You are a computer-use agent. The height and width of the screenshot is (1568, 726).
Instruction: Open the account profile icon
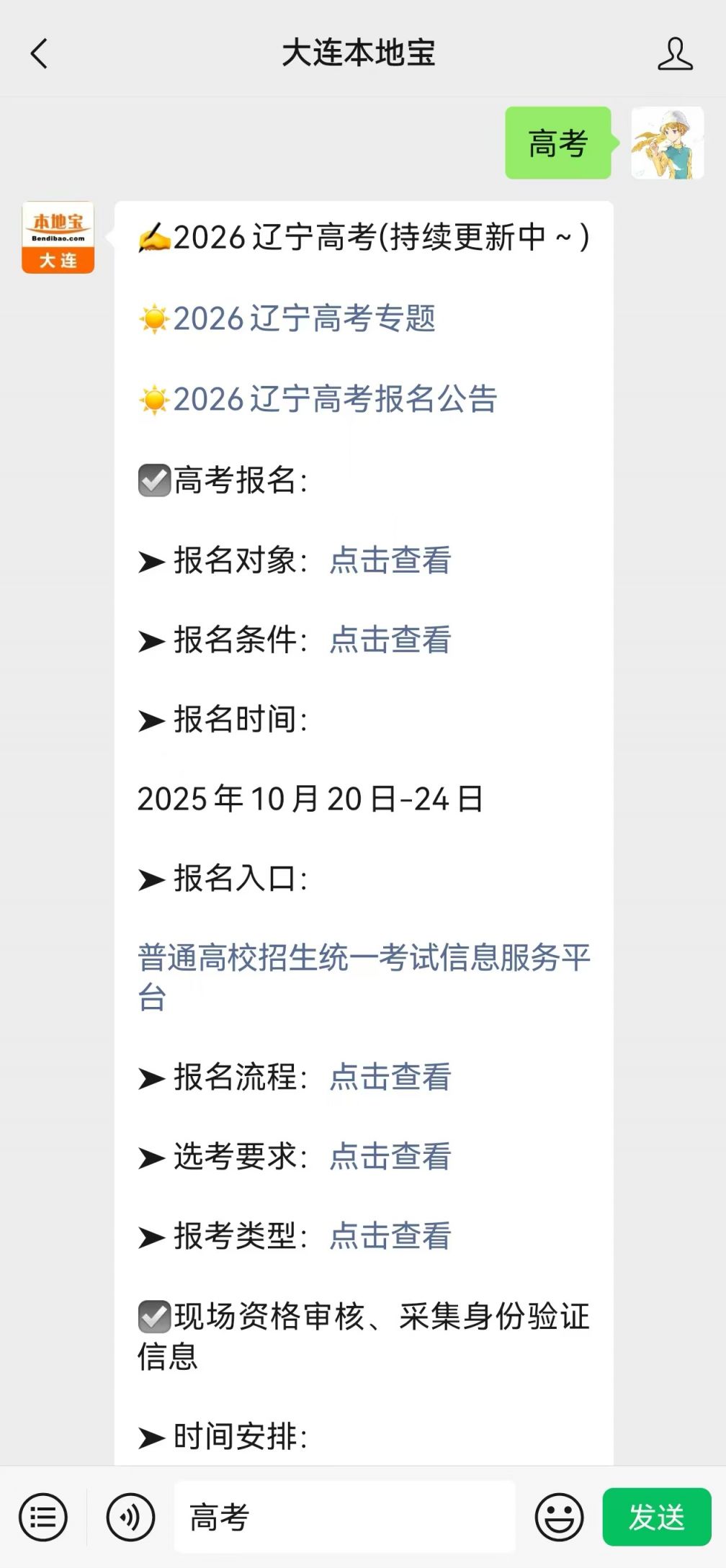click(675, 54)
